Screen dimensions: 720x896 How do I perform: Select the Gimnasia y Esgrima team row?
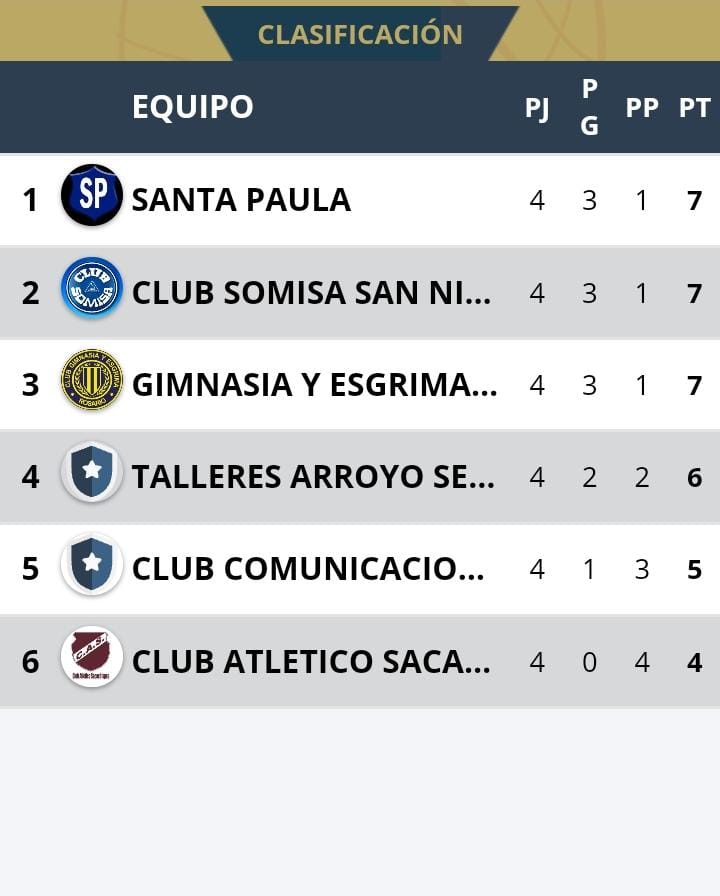[360, 384]
